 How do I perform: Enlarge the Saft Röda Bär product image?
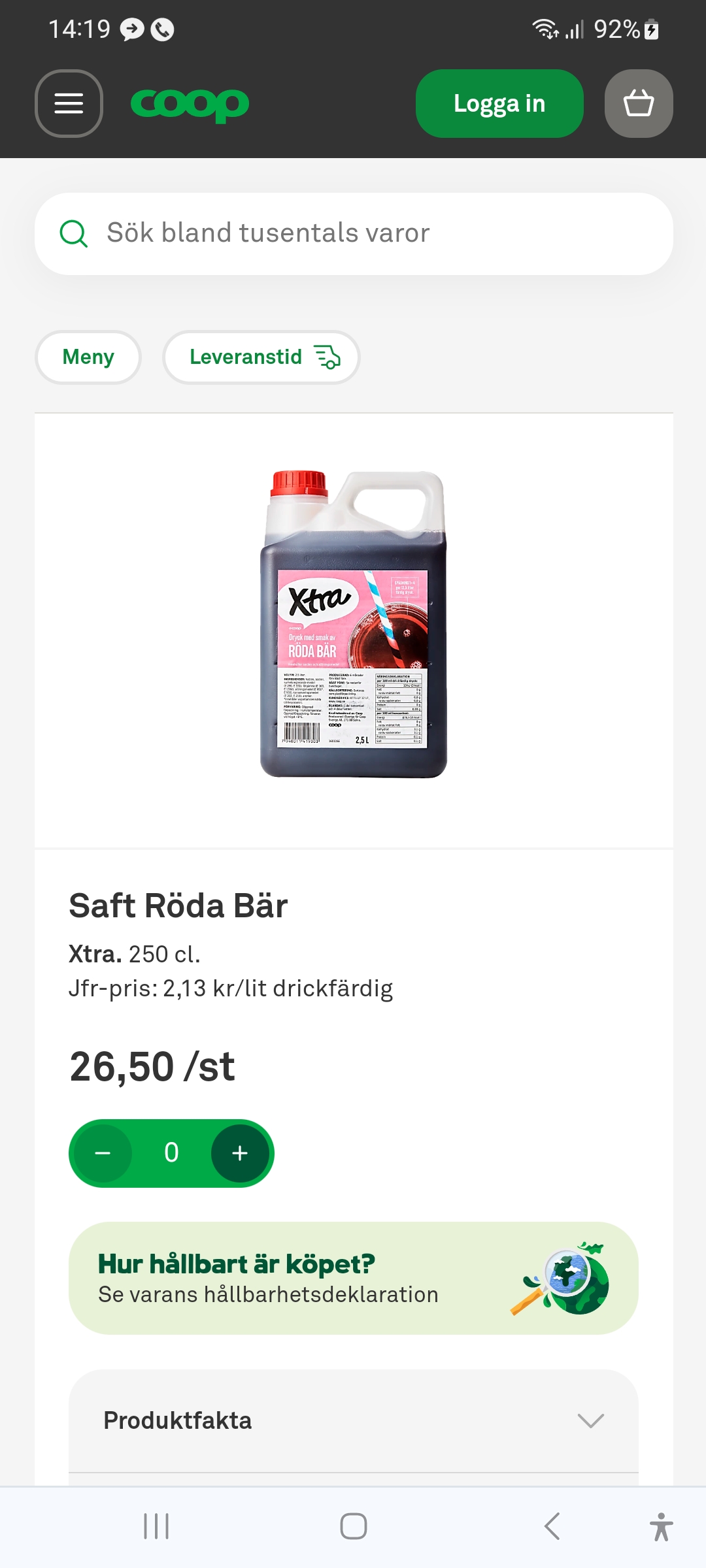[x=354, y=624]
